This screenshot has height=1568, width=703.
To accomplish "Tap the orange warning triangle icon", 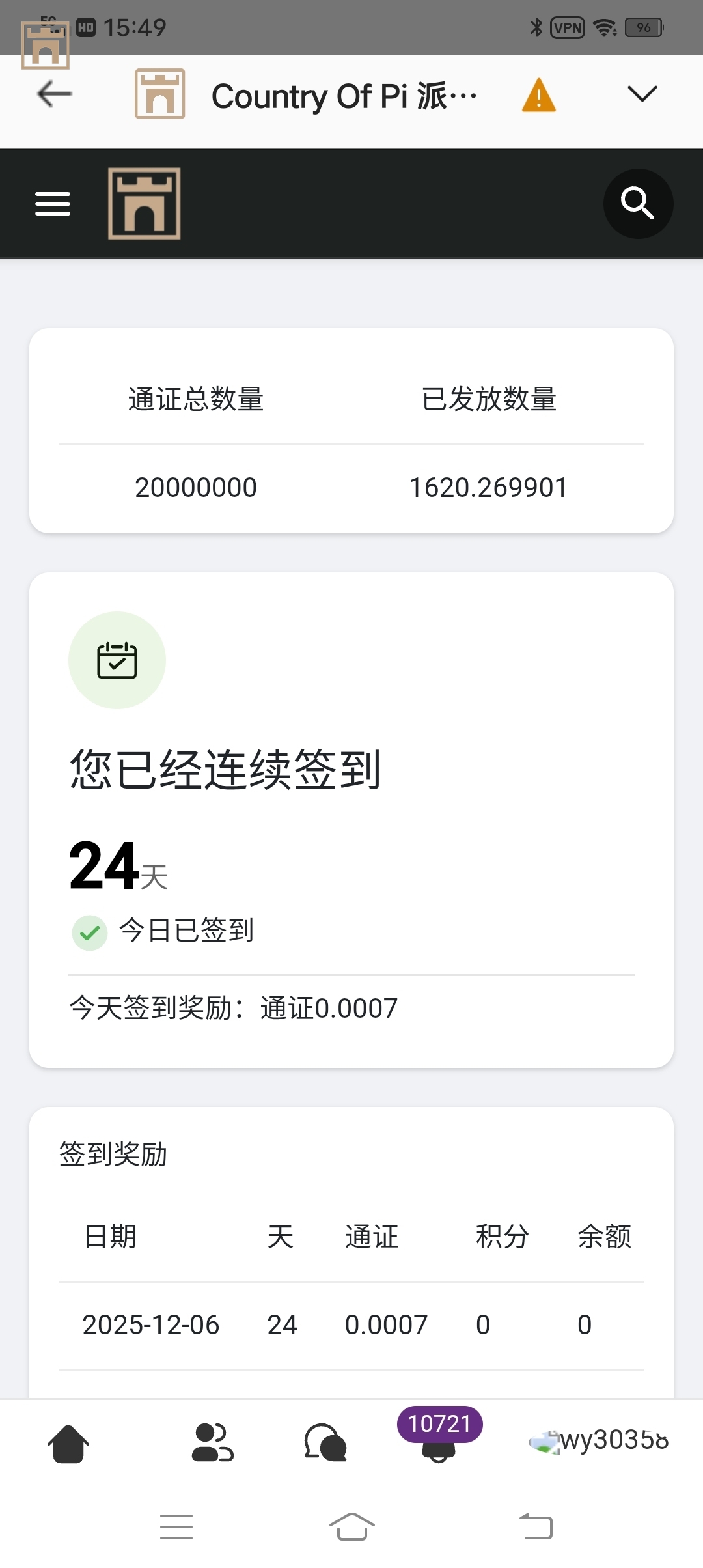I will tap(538, 96).
